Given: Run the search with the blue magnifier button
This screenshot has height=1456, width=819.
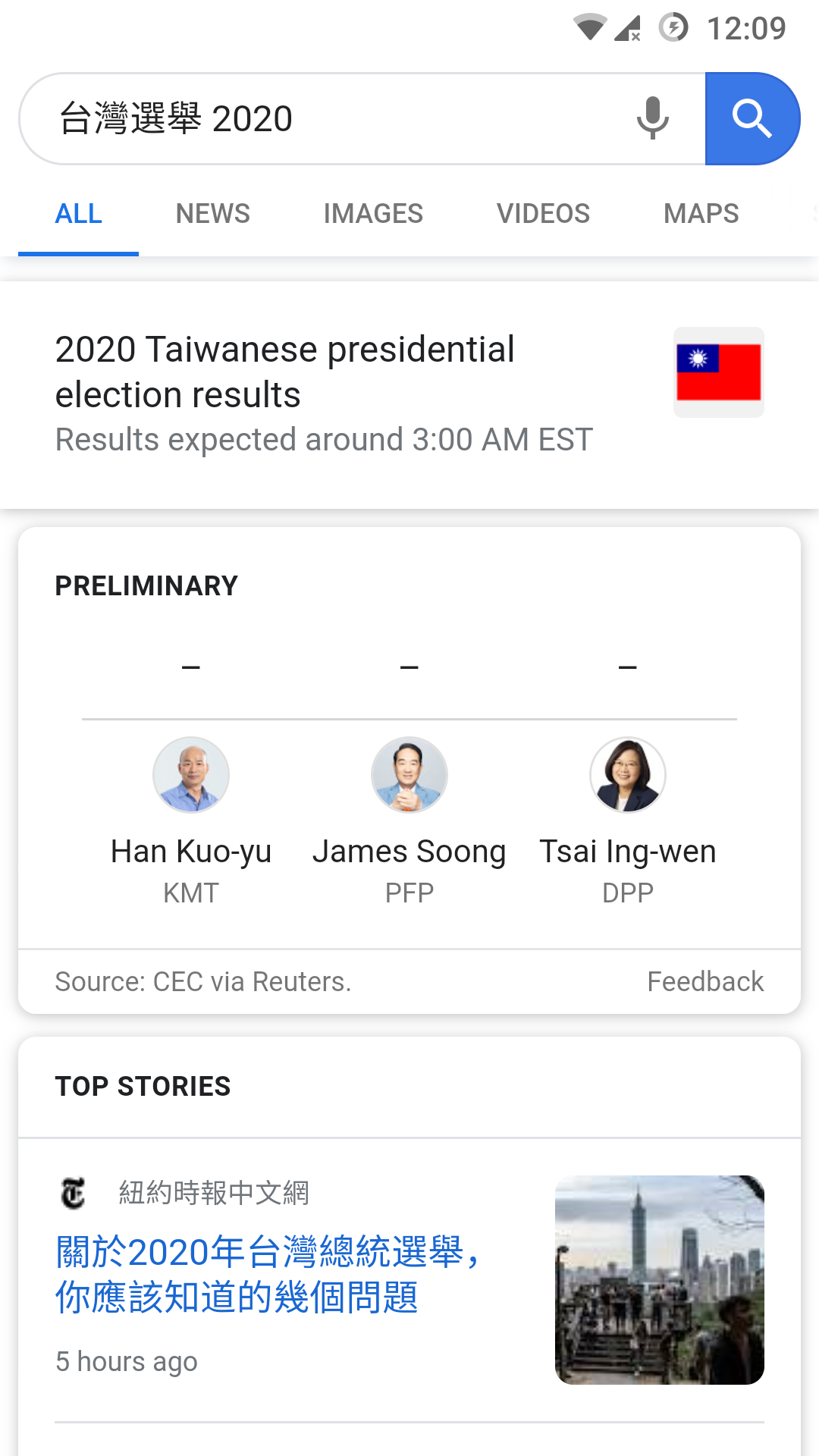Looking at the screenshot, I should (752, 119).
